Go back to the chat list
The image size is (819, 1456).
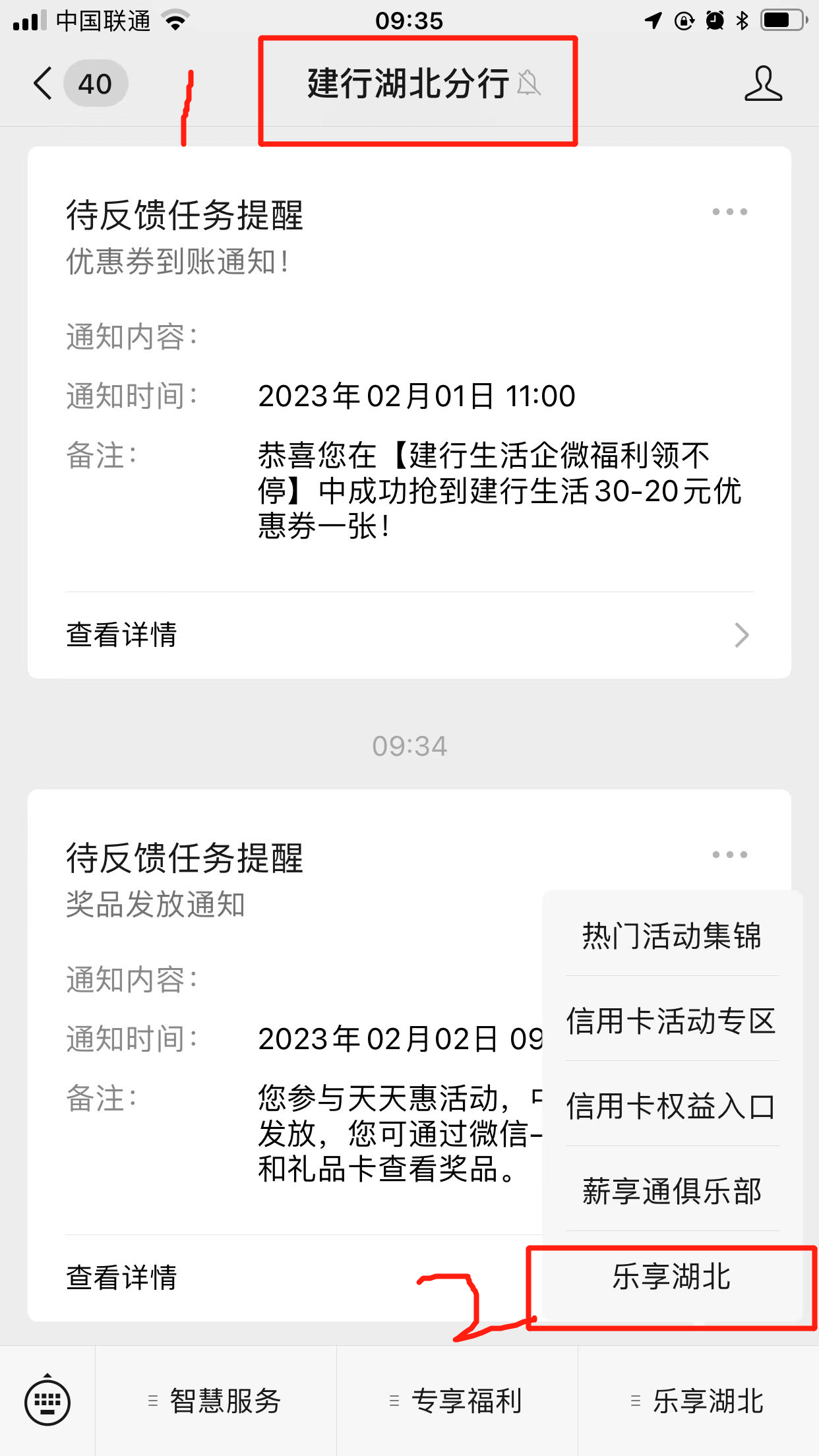pos(44,84)
